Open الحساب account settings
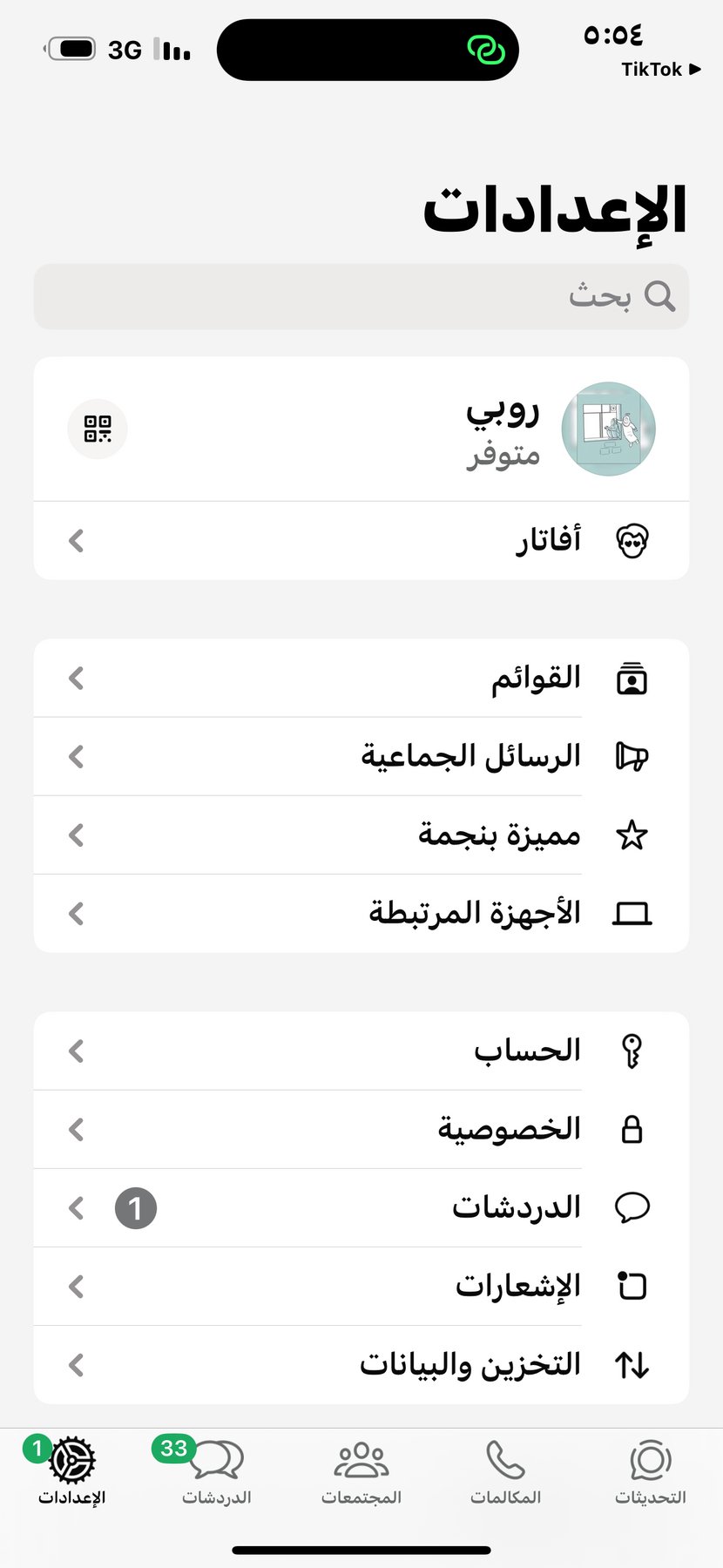723x1568 pixels. coord(361,1051)
